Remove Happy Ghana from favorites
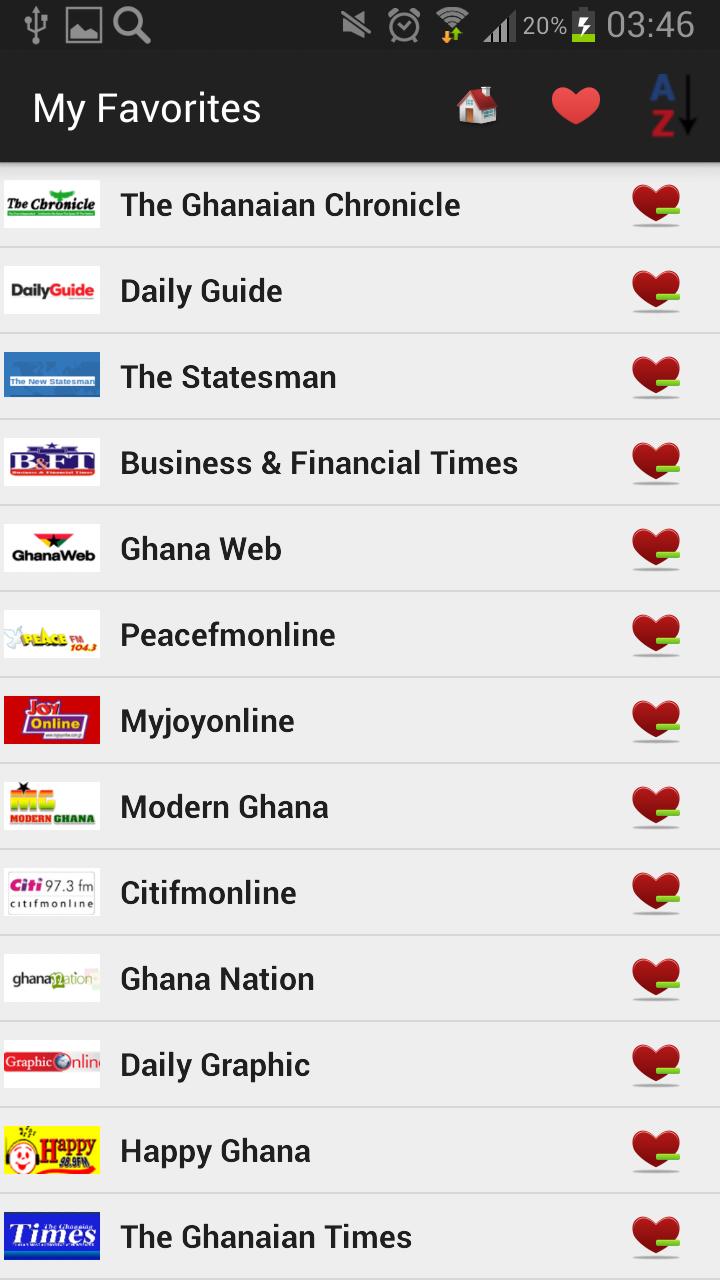This screenshot has width=720, height=1280. (x=655, y=1150)
